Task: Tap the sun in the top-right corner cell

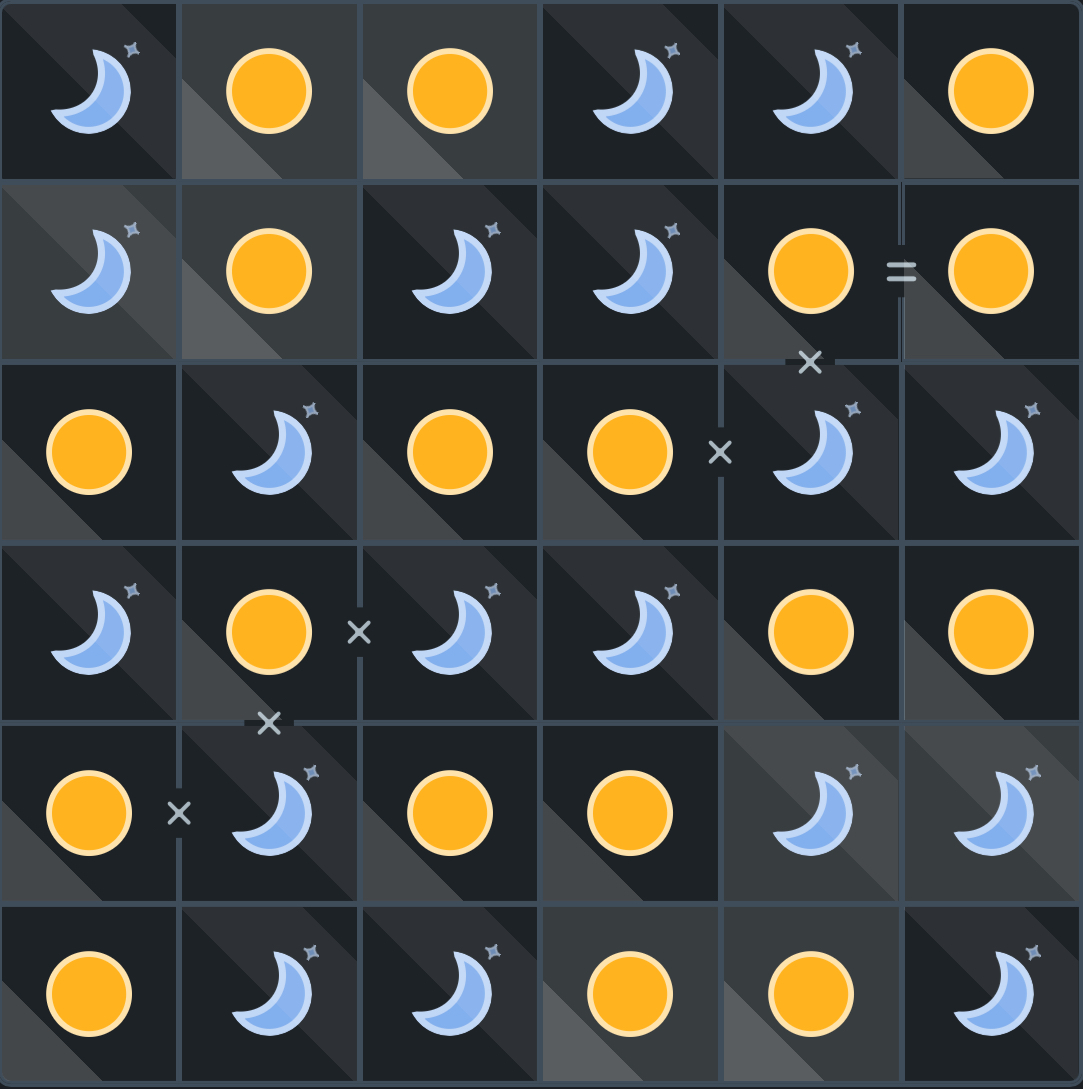Action: point(990,91)
